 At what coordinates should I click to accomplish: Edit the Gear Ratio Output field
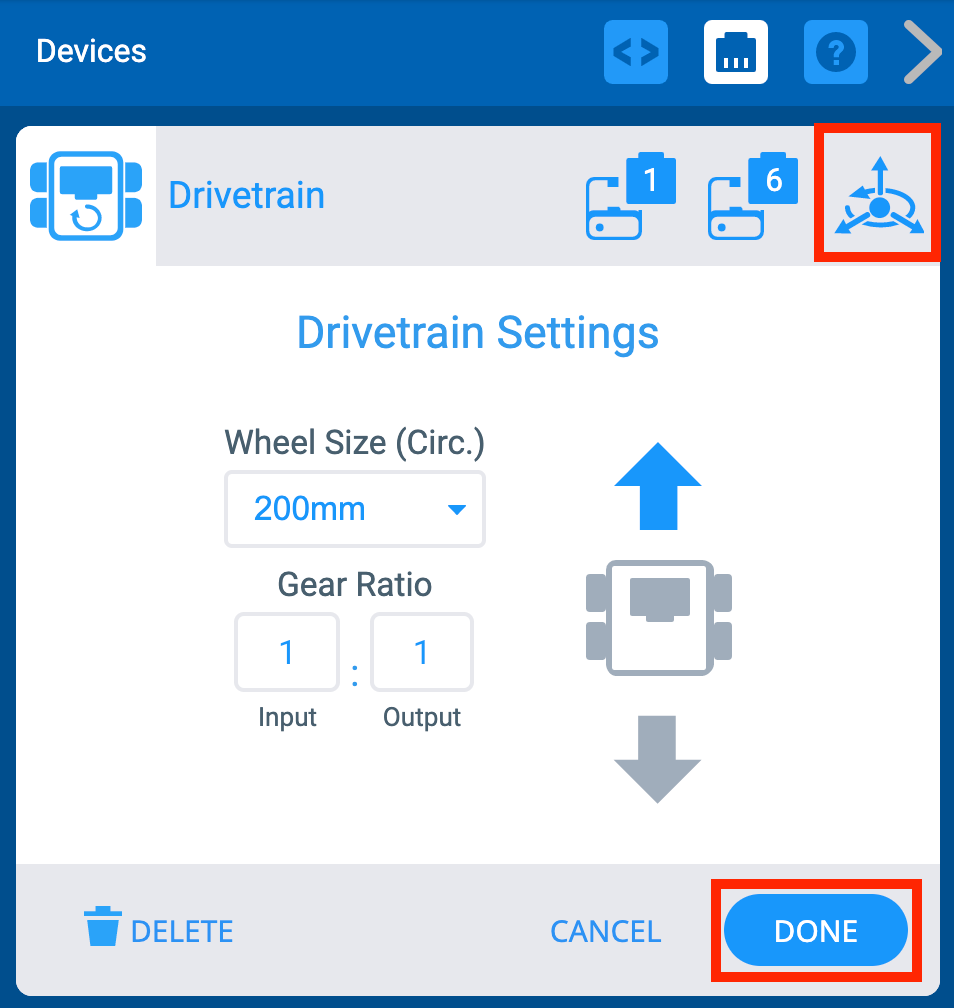point(421,653)
